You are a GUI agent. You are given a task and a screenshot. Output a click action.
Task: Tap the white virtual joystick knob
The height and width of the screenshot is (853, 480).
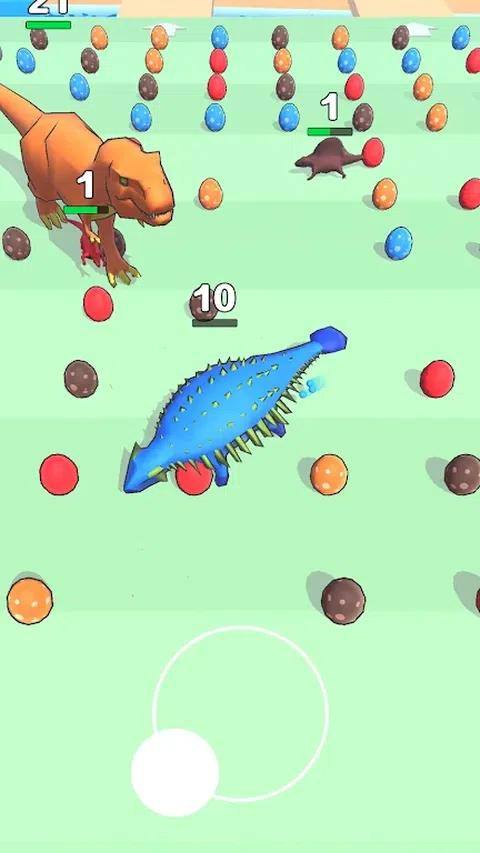click(175, 772)
